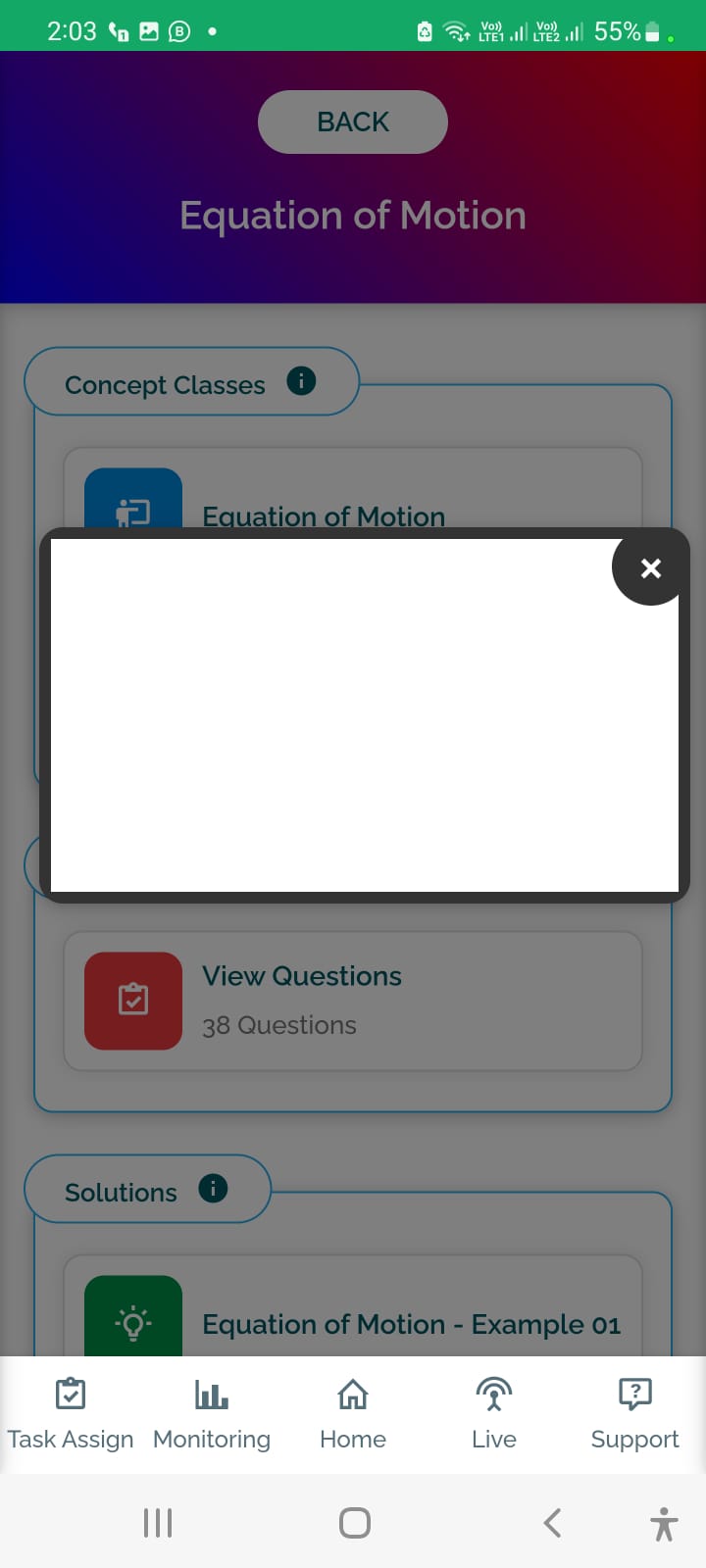Open the View Questions card

tap(353, 1001)
